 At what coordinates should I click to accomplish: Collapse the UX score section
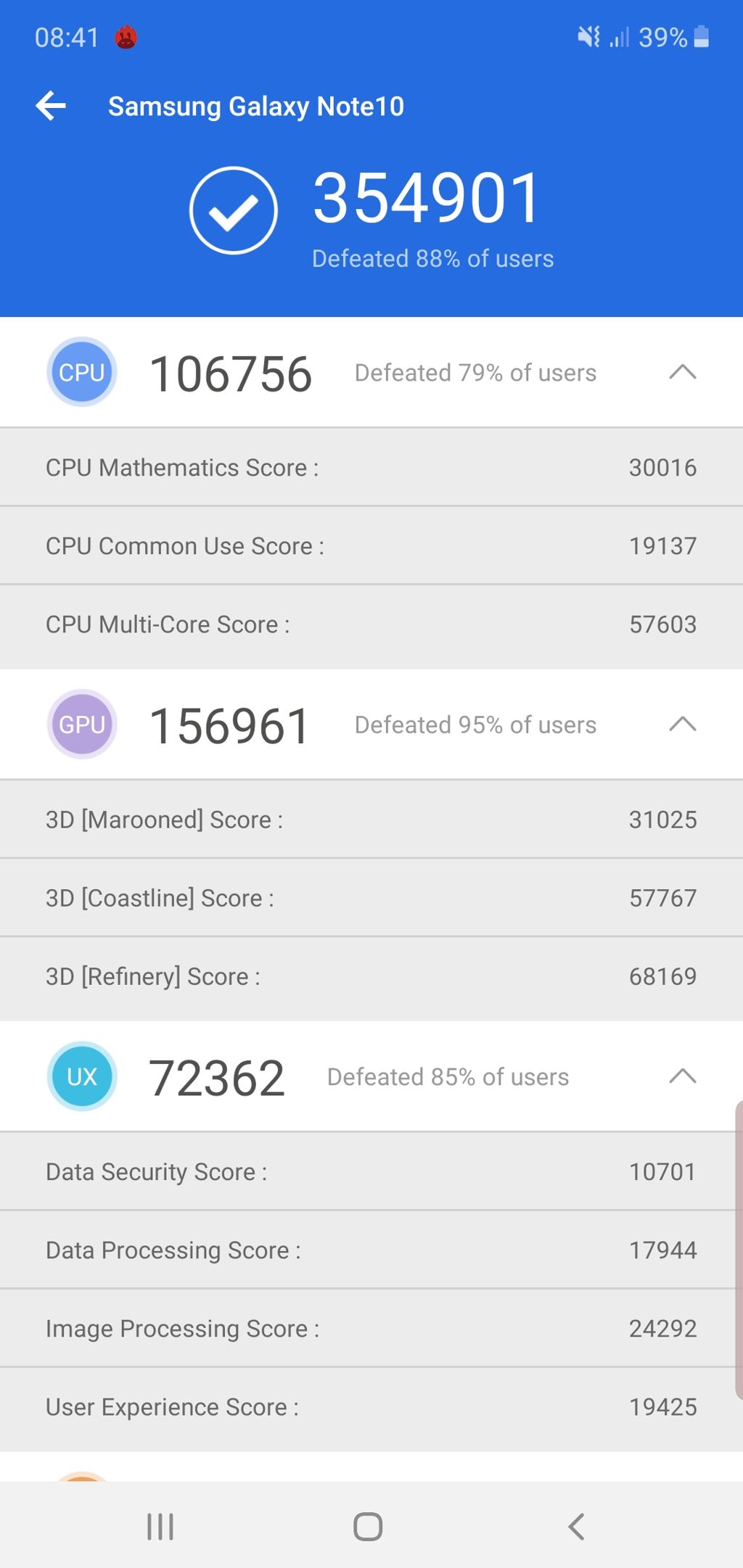point(682,1076)
